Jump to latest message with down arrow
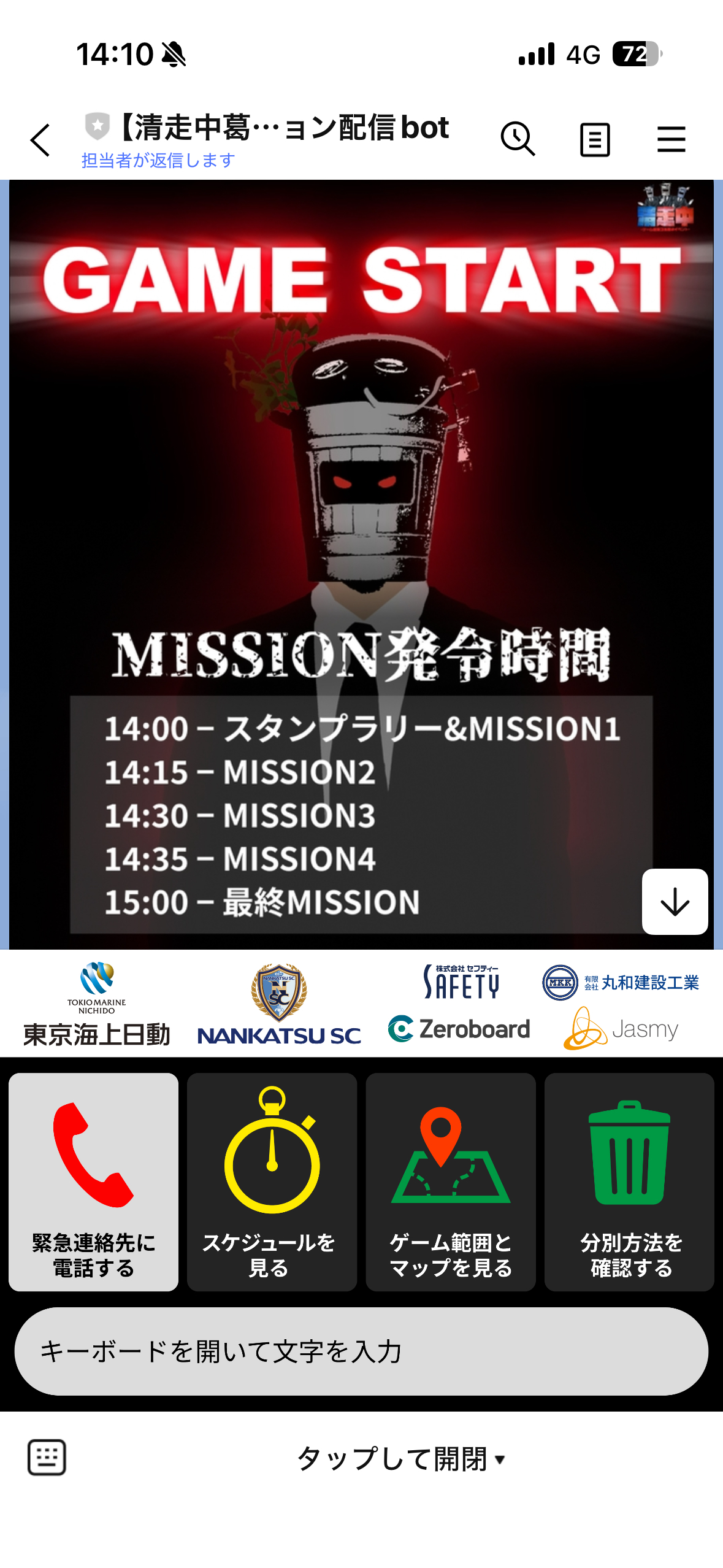 pos(675,901)
